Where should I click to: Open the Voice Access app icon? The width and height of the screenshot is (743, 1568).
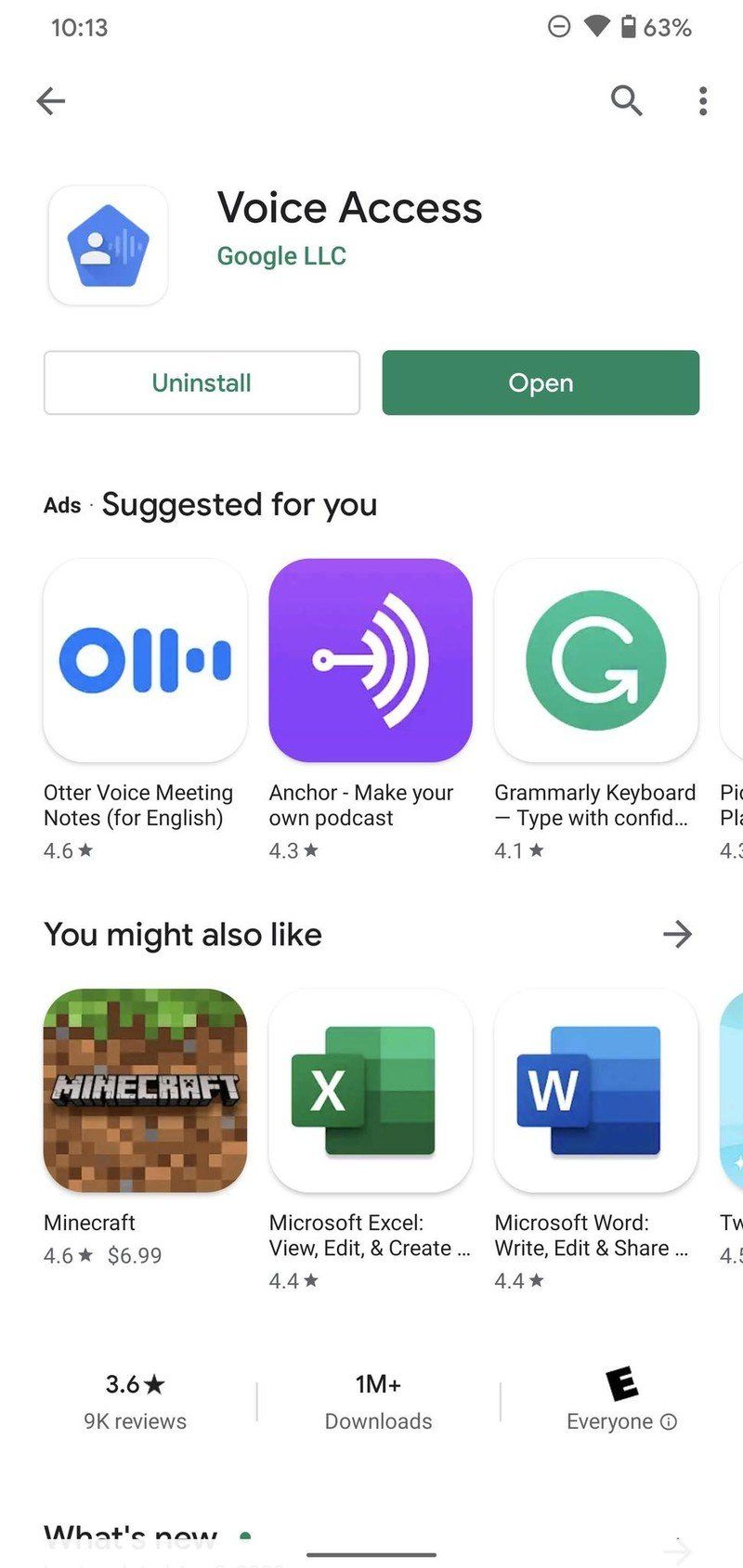108,242
